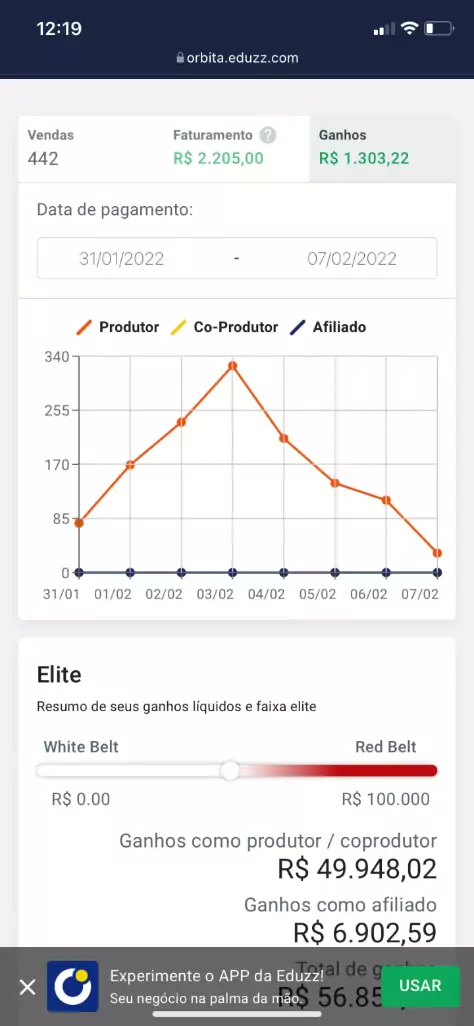This screenshot has width=474, height=1026.
Task: Change the end date 07/02/2022
Action: pos(352,258)
